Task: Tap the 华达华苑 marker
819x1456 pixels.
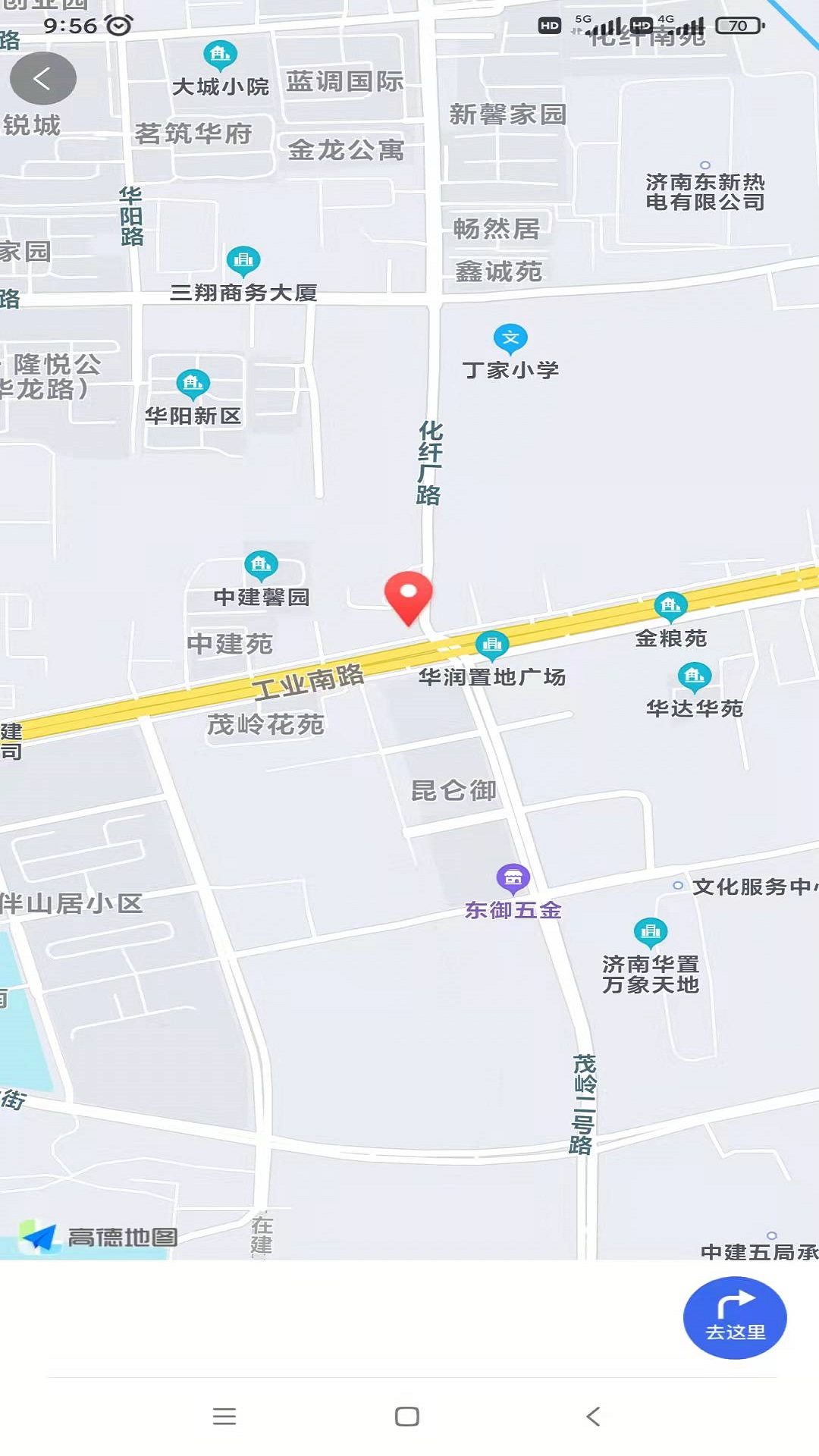Action: (x=695, y=677)
